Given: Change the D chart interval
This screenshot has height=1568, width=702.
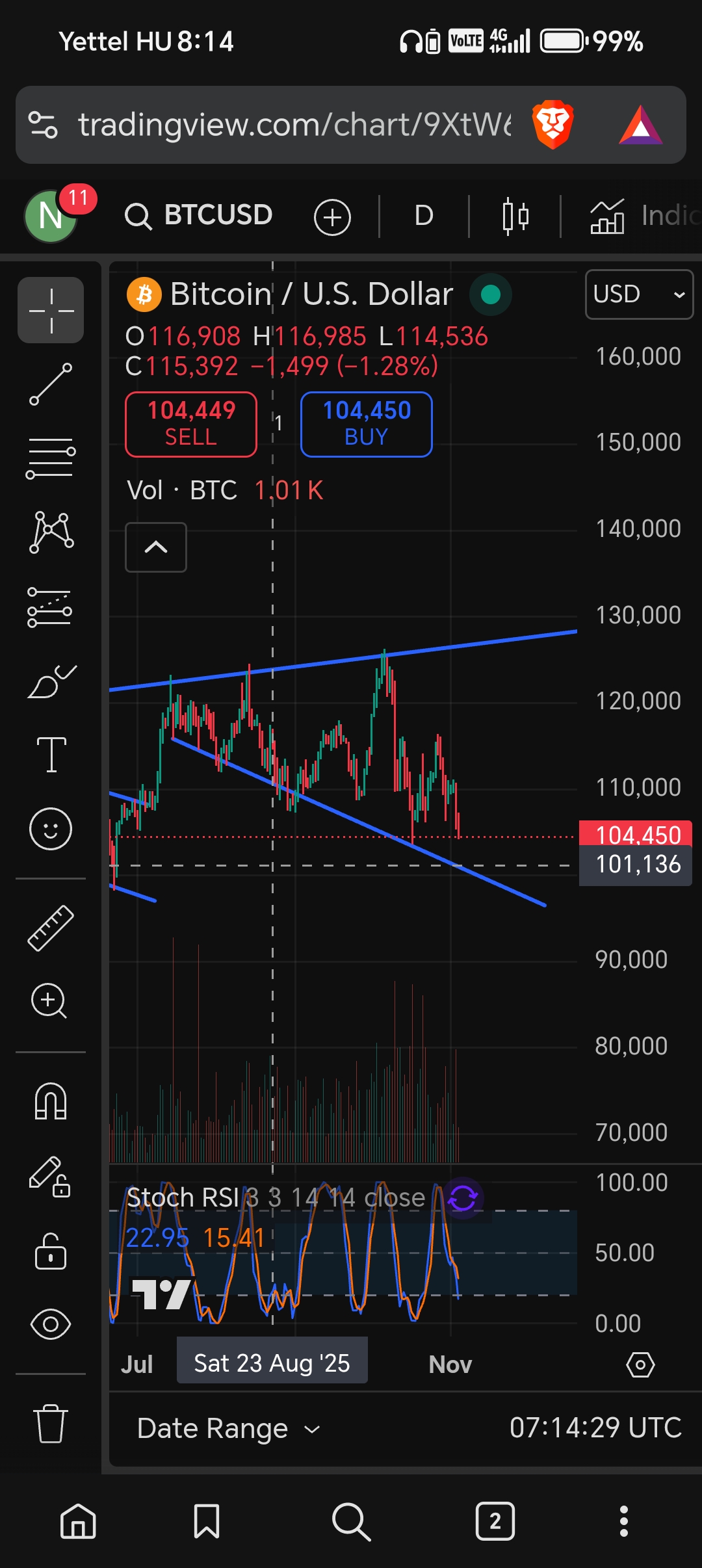Looking at the screenshot, I should point(423,216).
